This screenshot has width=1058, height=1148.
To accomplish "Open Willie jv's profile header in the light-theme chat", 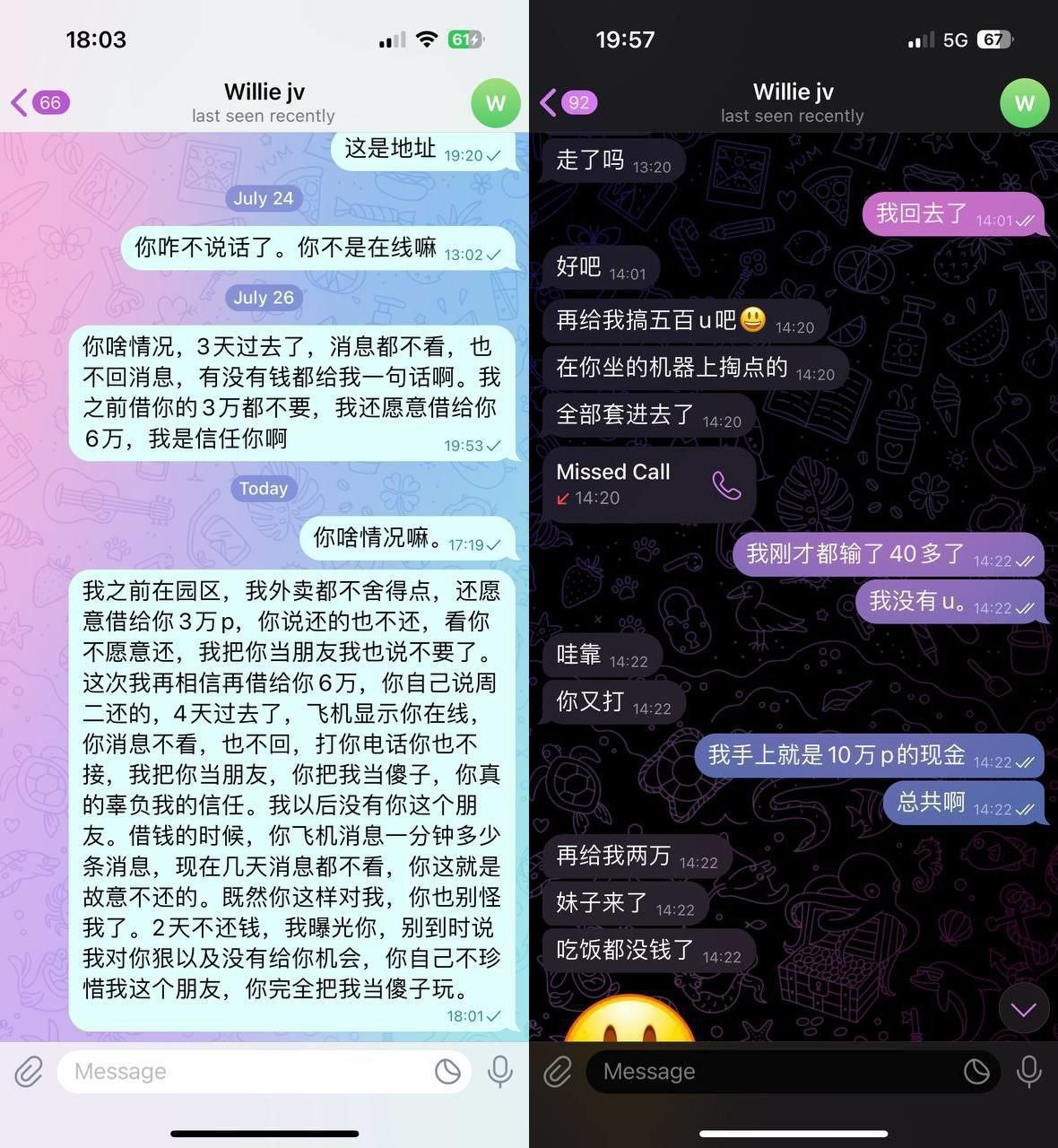I will coord(264,102).
